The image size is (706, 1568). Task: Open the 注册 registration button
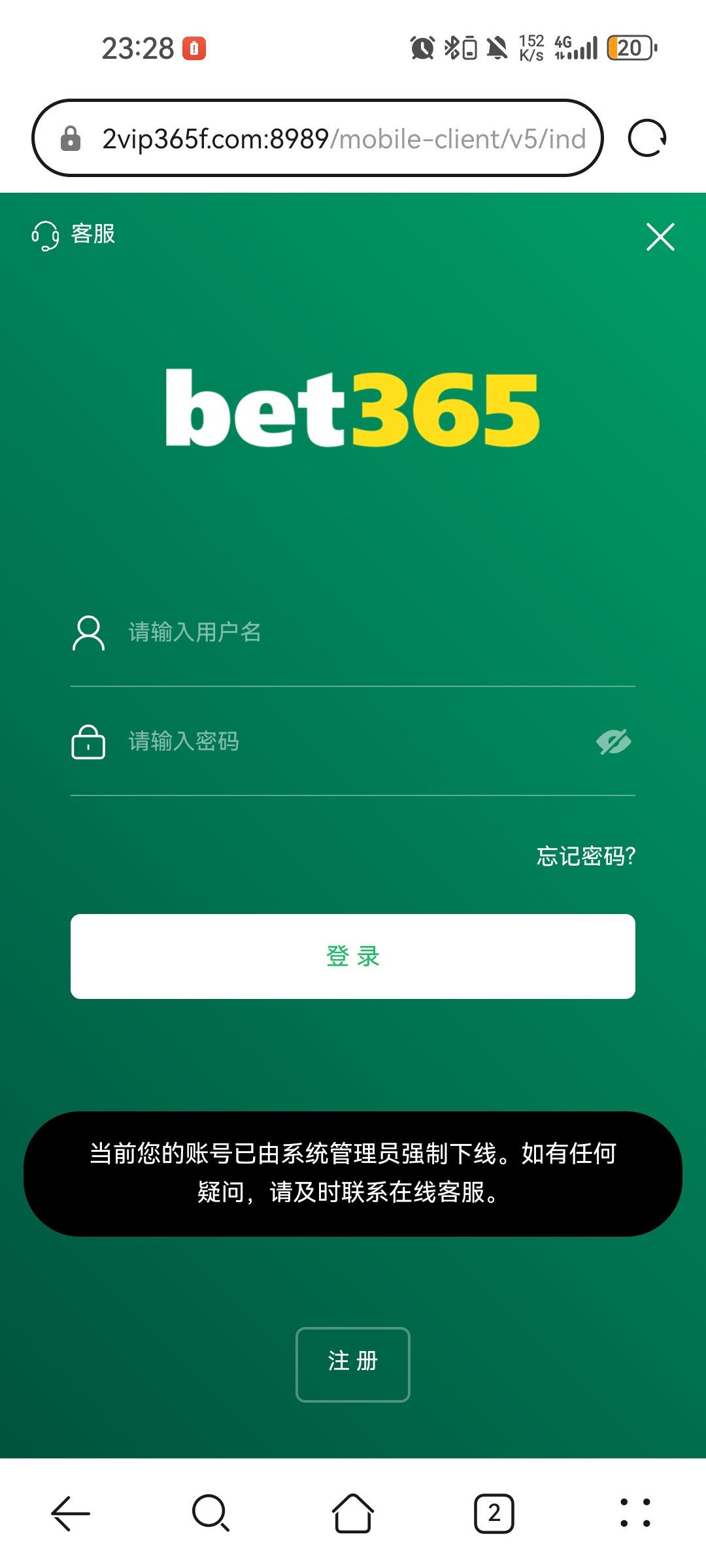point(353,1364)
